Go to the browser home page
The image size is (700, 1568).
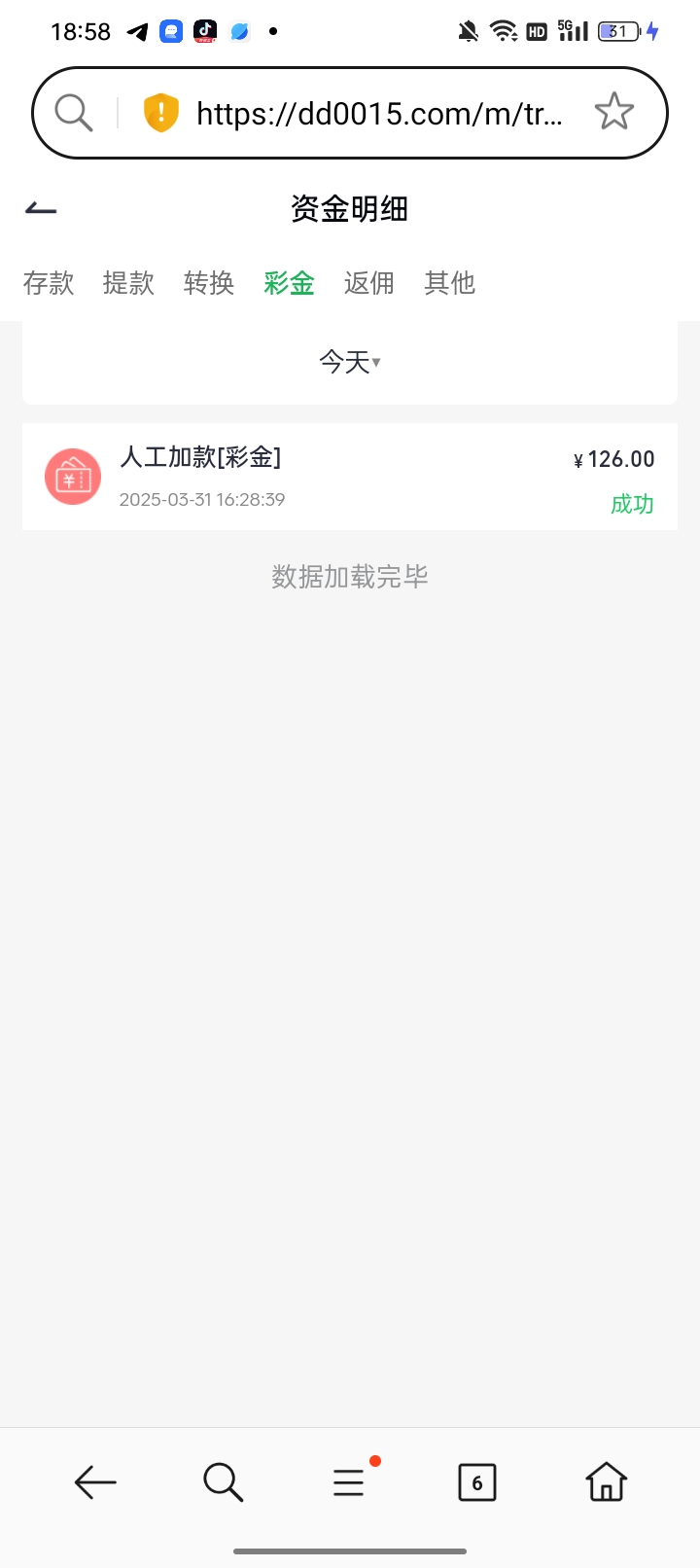[x=605, y=1482]
